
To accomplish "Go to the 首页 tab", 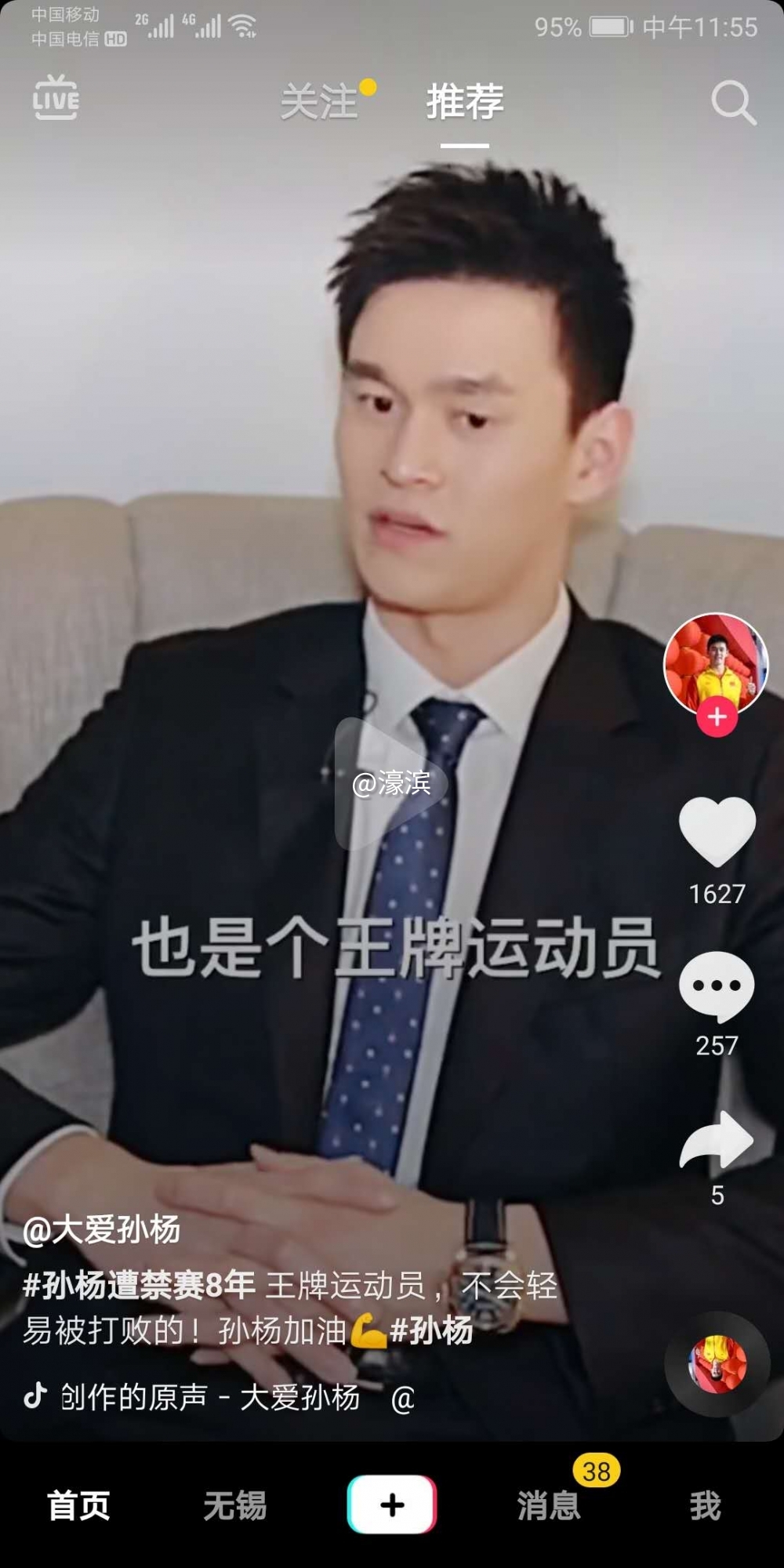I will point(78,1505).
